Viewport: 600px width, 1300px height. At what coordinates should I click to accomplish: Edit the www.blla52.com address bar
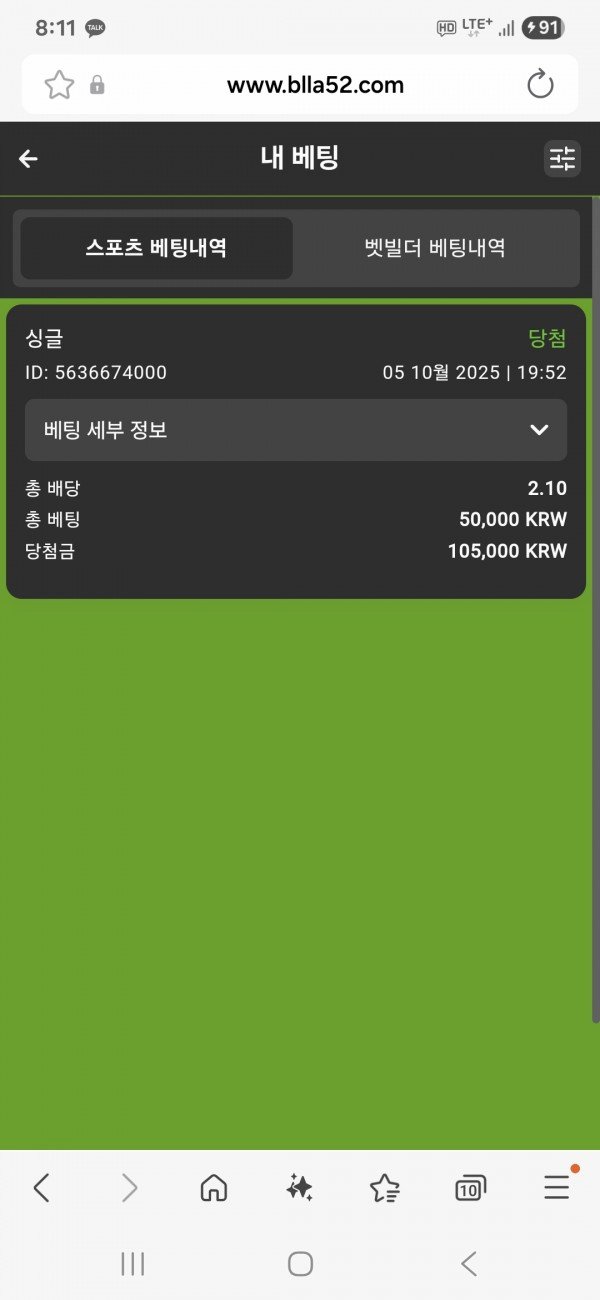pyautogui.click(x=315, y=85)
